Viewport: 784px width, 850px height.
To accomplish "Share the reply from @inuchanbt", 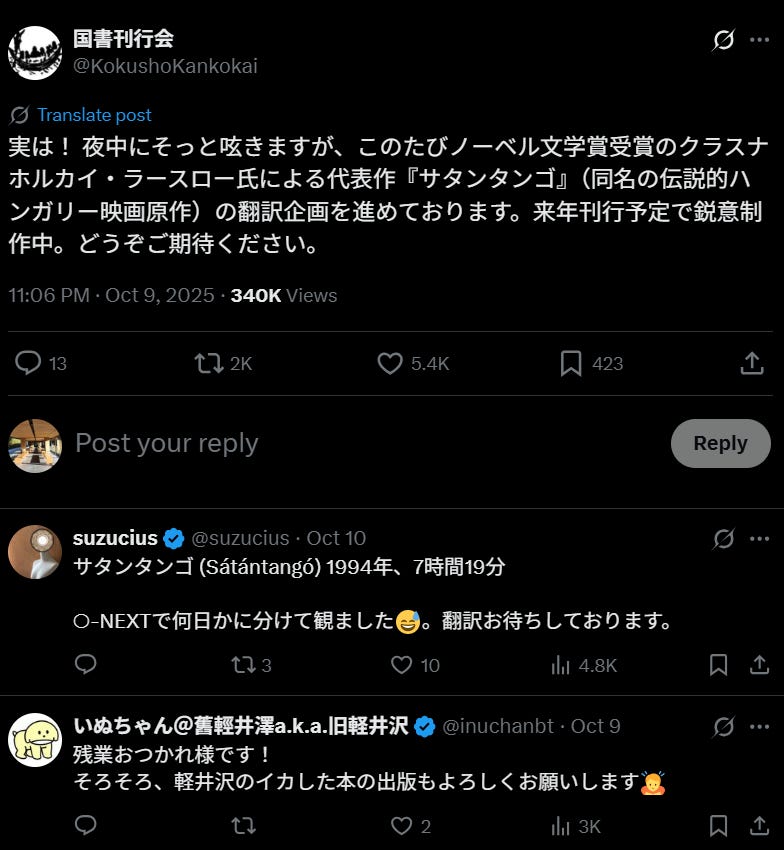I will [760, 826].
